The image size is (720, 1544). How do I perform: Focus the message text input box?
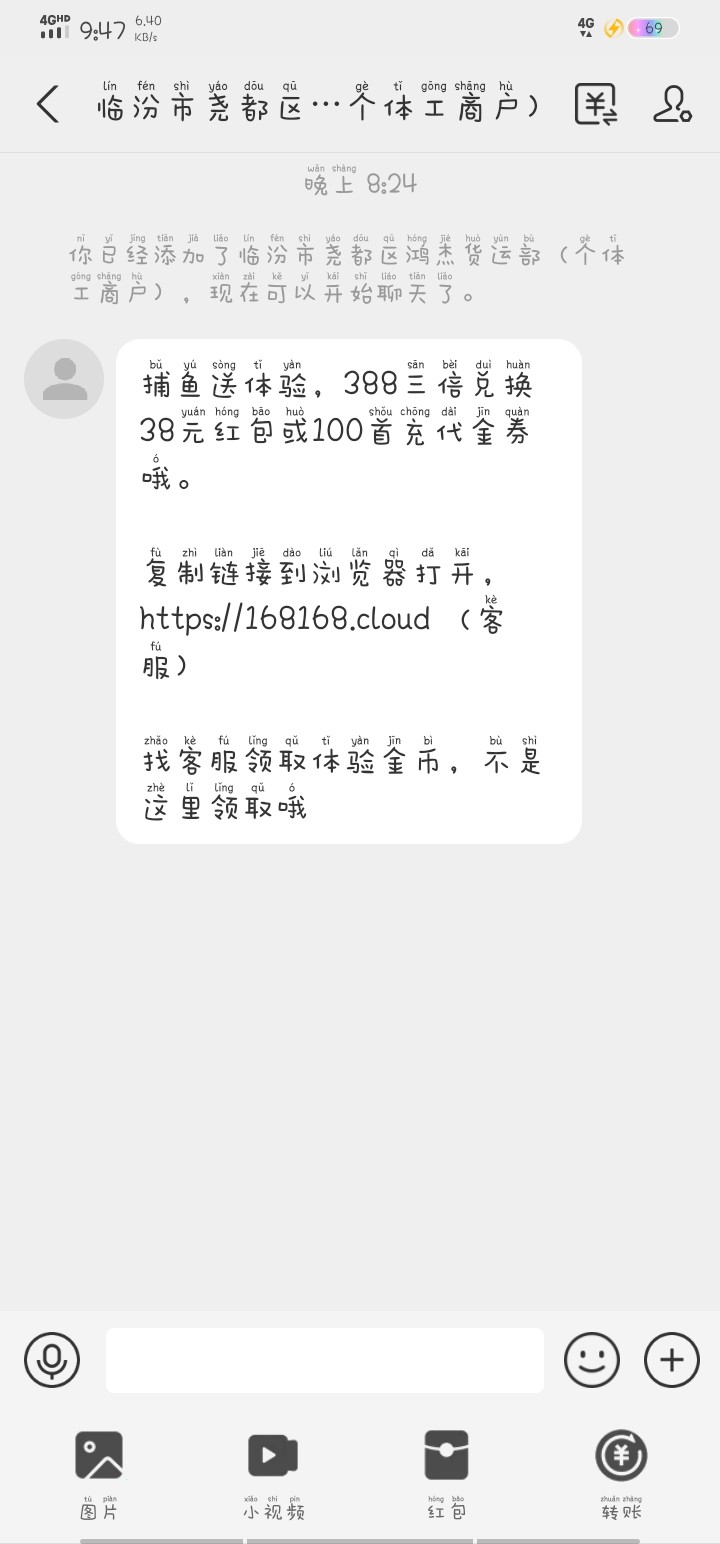click(325, 1360)
